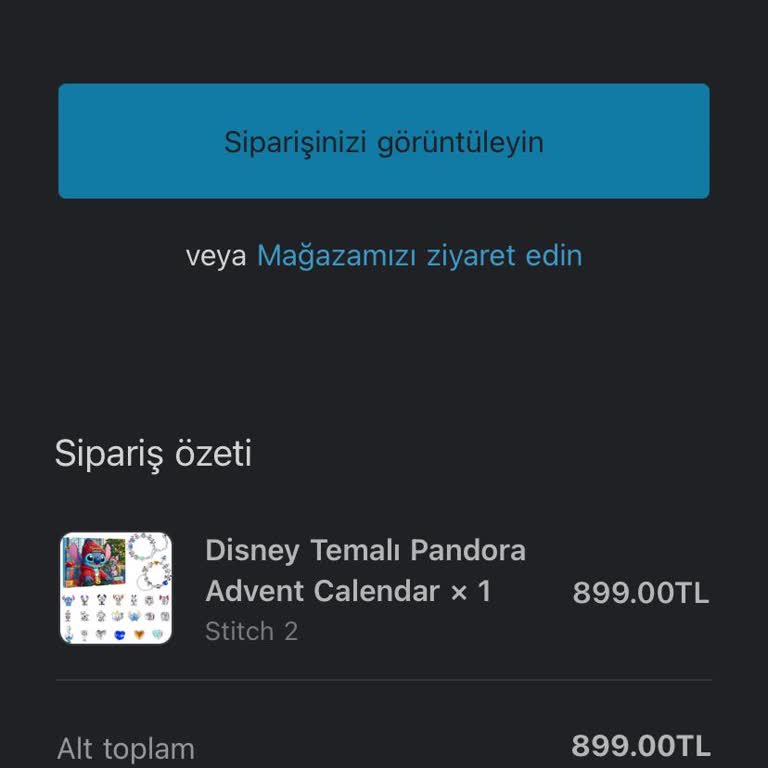Image resolution: width=768 pixels, height=768 pixels.
Task: Tap the Siparişinizi görüntüleyin button
Action: click(x=384, y=141)
